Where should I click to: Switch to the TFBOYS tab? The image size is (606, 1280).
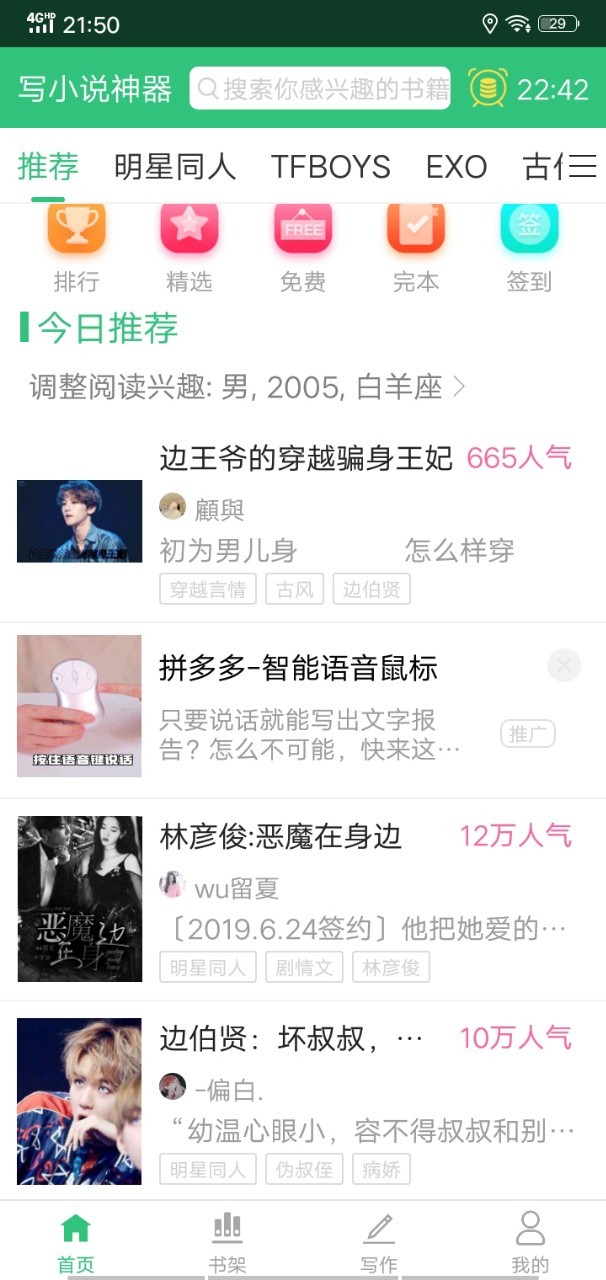click(x=331, y=166)
